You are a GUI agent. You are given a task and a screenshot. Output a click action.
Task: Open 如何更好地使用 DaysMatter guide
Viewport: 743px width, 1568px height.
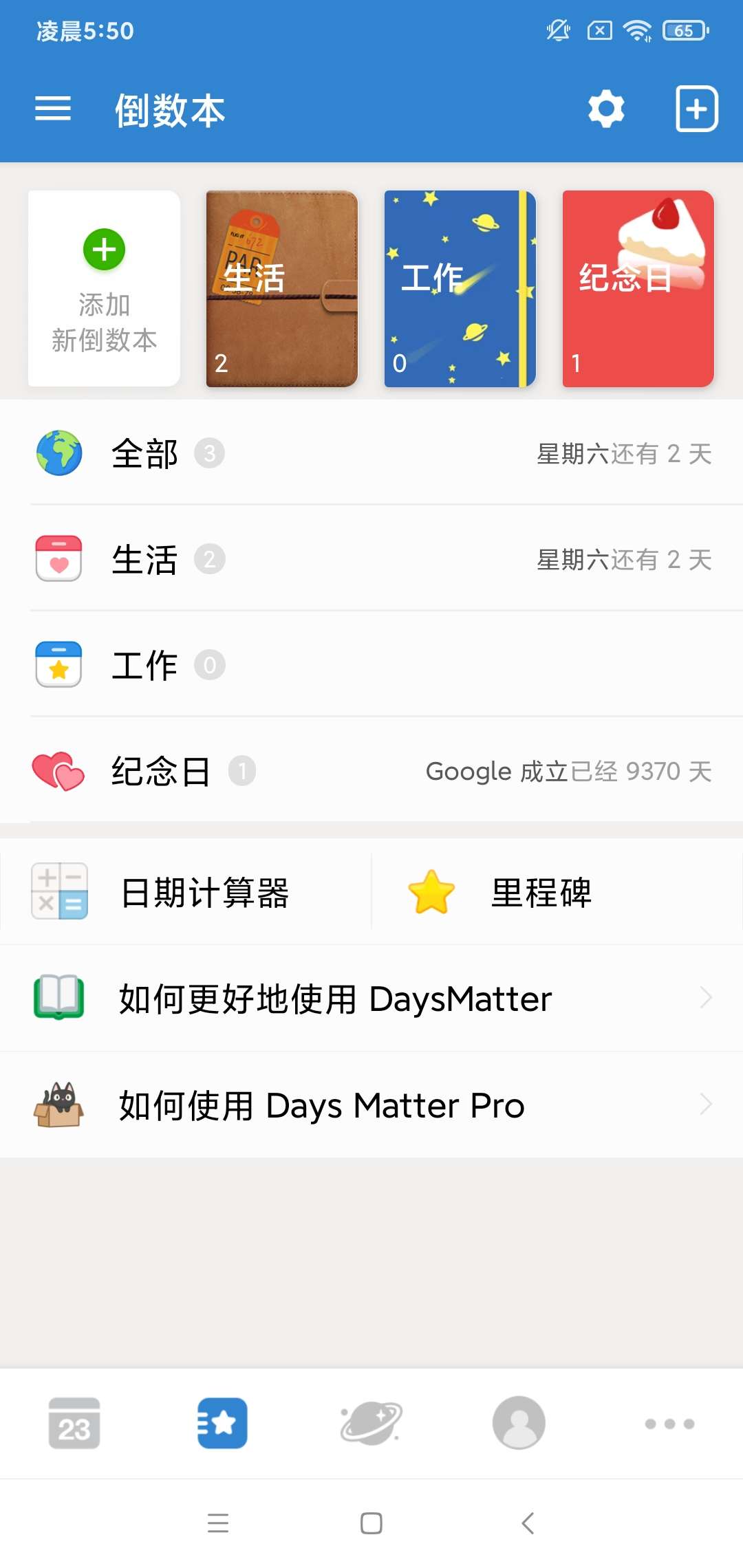pyautogui.click(x=371, y=999)
